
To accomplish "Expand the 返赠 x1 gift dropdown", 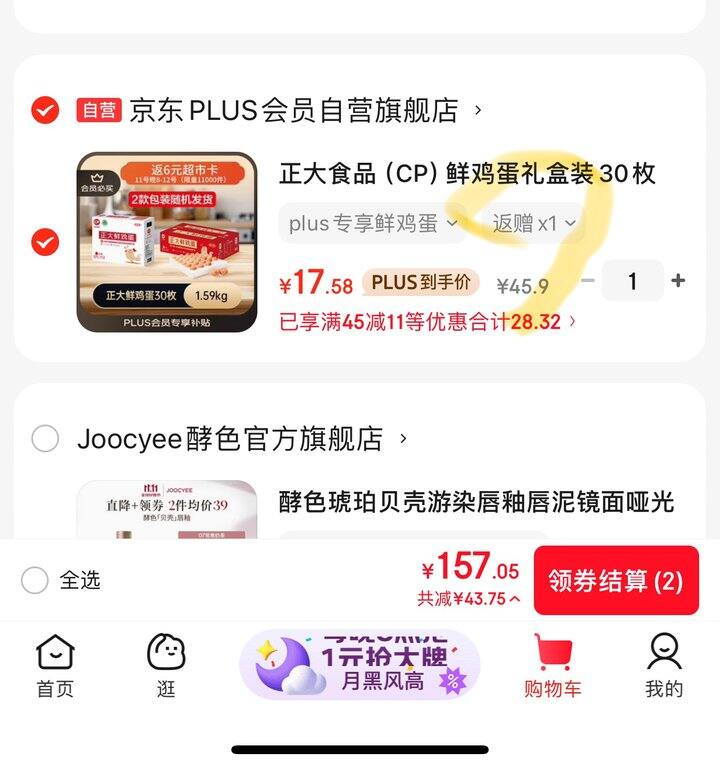I will coord(534,224).
